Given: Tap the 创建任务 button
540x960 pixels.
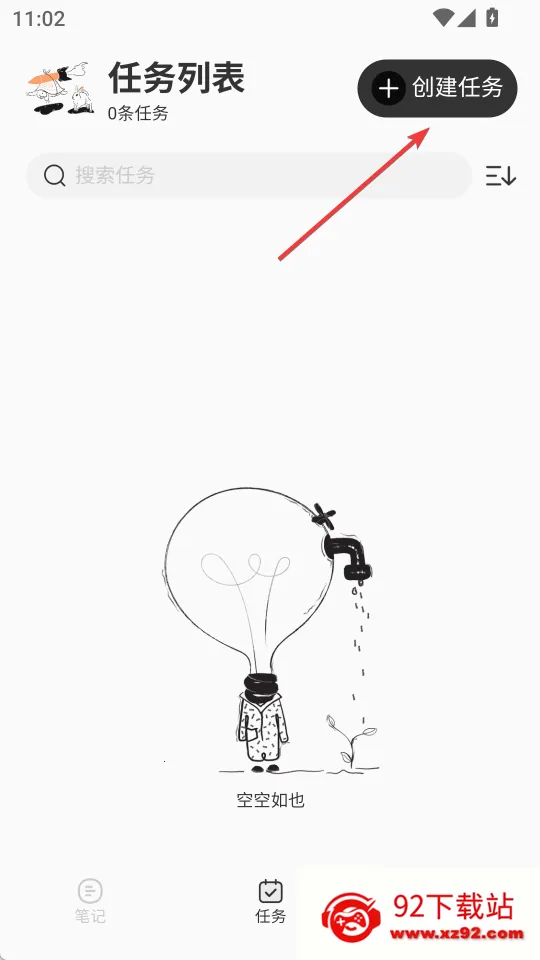Looking at the screenshot, I should pyautogui.click(x=437, y=88).
